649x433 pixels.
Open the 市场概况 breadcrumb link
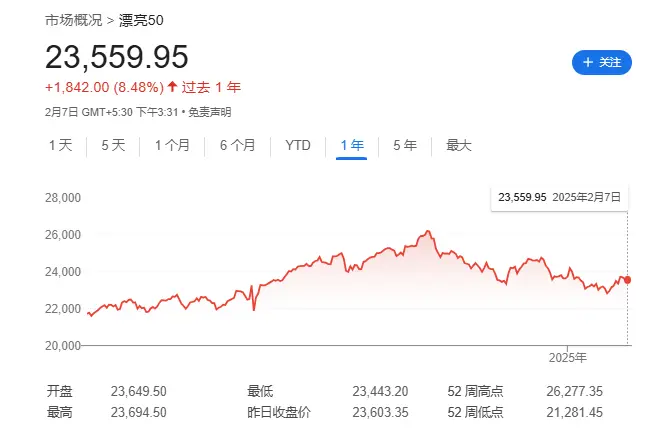coord(72,19)
